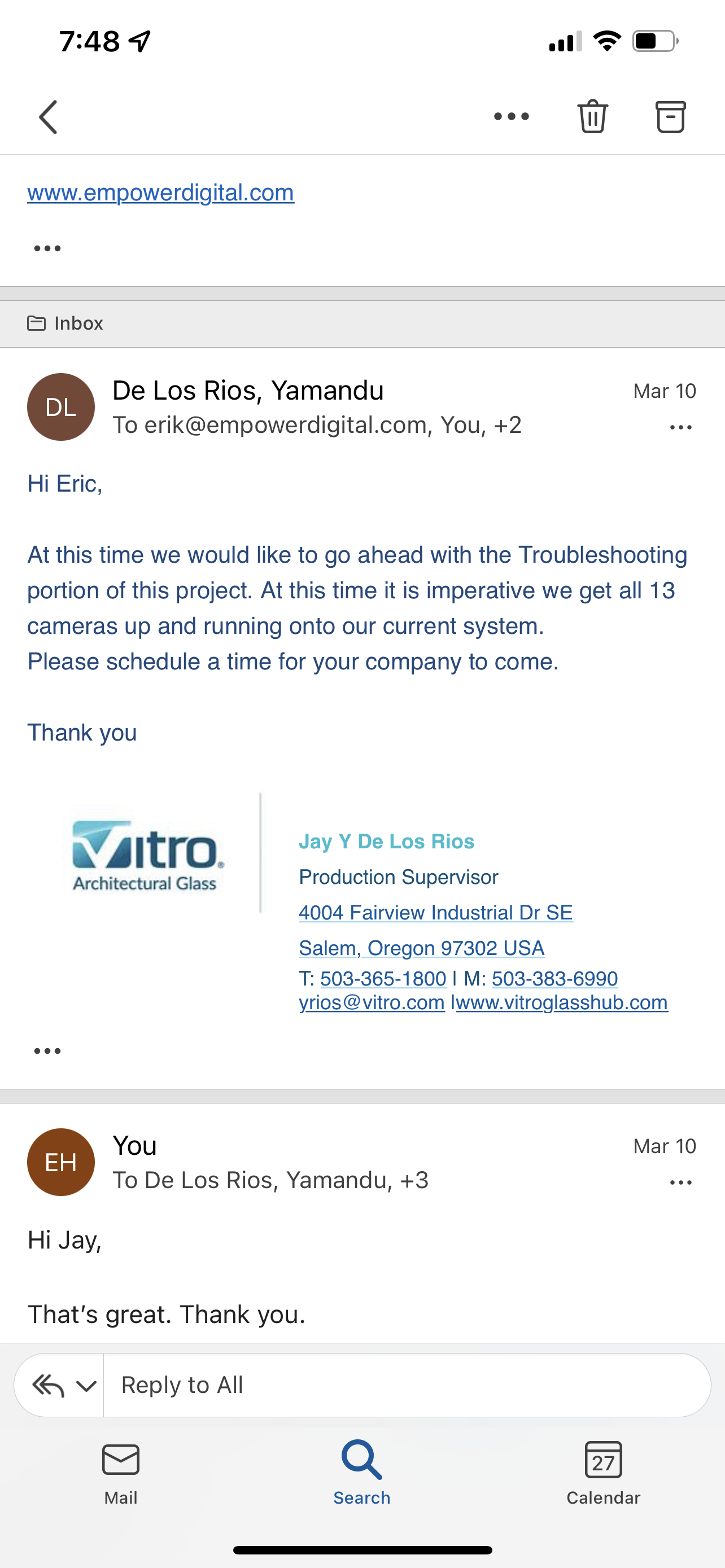Open more options for your Mar 10 reply
The image size is (725, 1568).
[680, 1182]
